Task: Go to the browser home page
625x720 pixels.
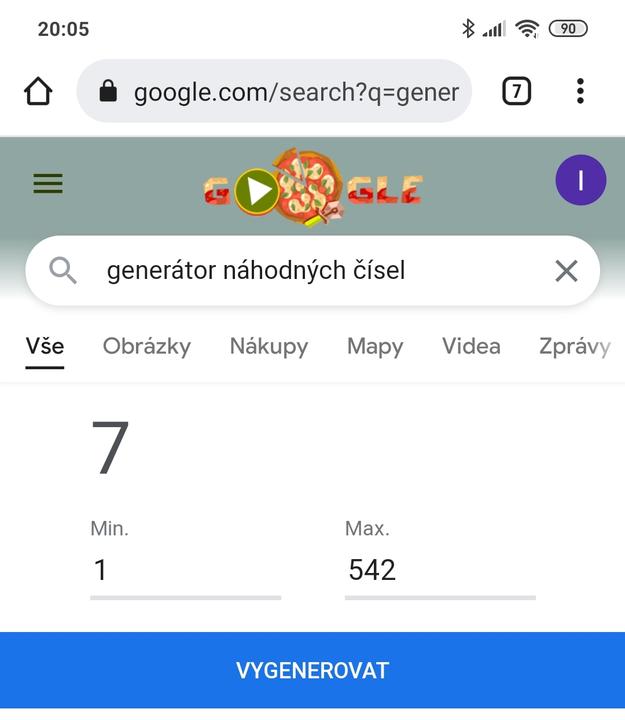Action: pos(38,92)
